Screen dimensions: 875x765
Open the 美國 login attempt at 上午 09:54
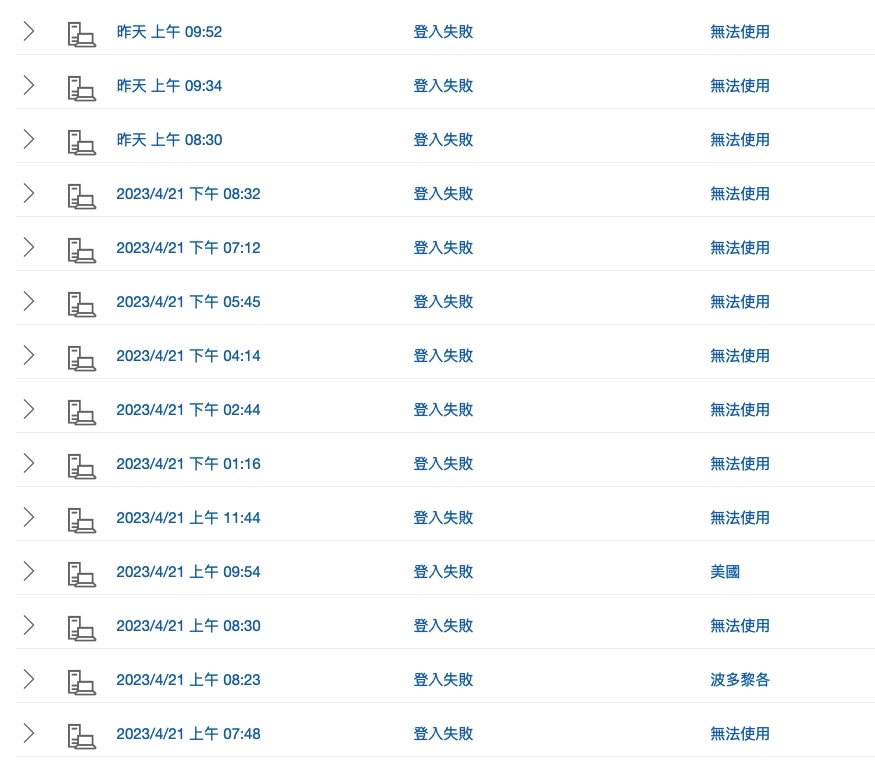tap(28, 572)
